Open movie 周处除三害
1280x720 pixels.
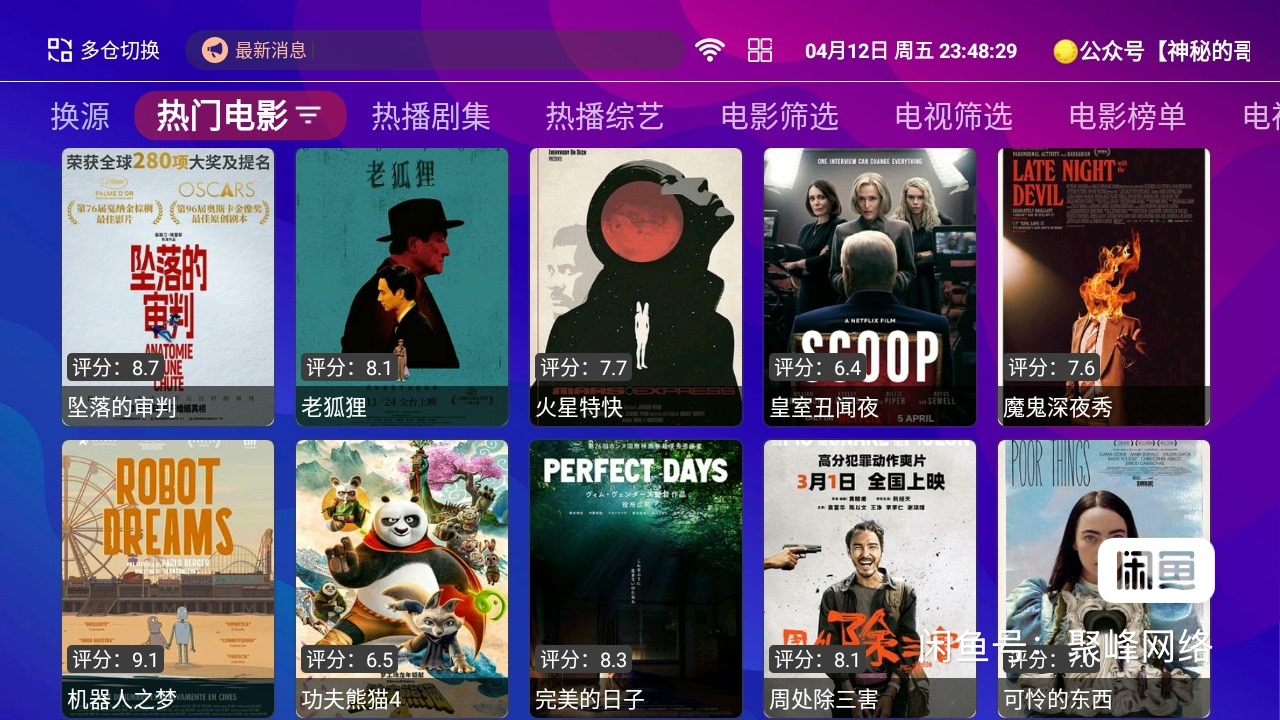click(870, 578)
